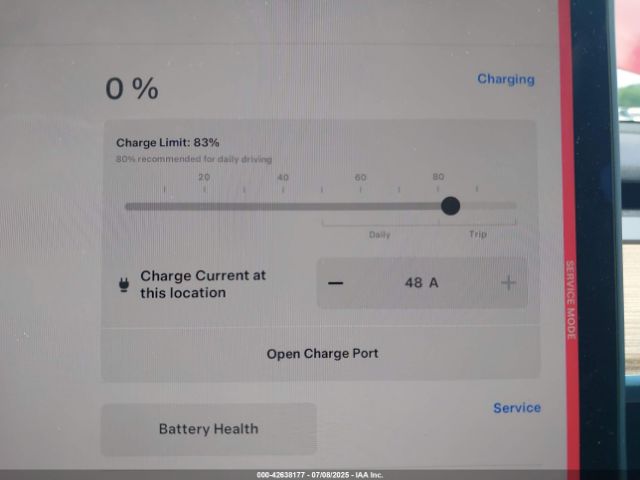Open Charge Port
This screenshot has width=640, height=480.
coord(322,354)
